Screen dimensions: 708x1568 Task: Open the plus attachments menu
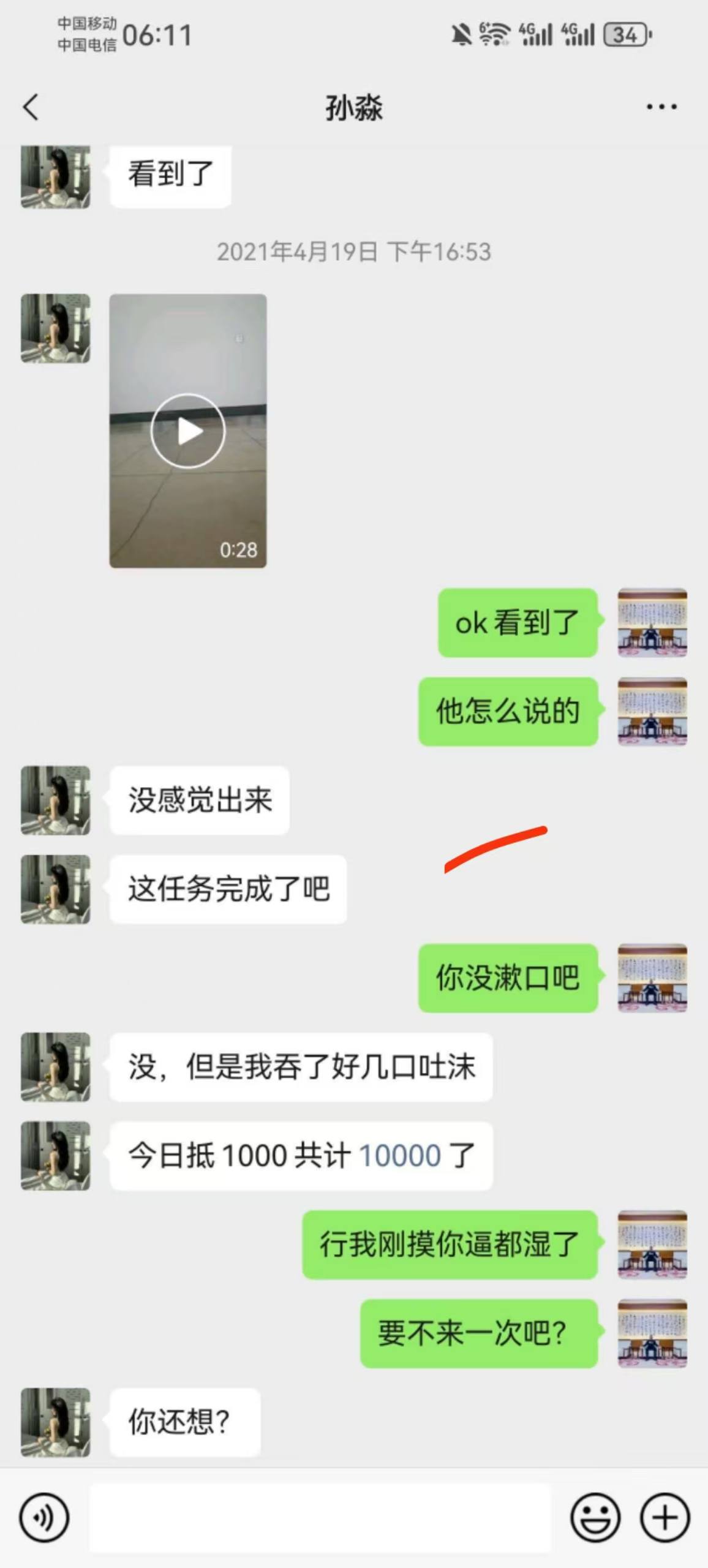coord(665,1518)
